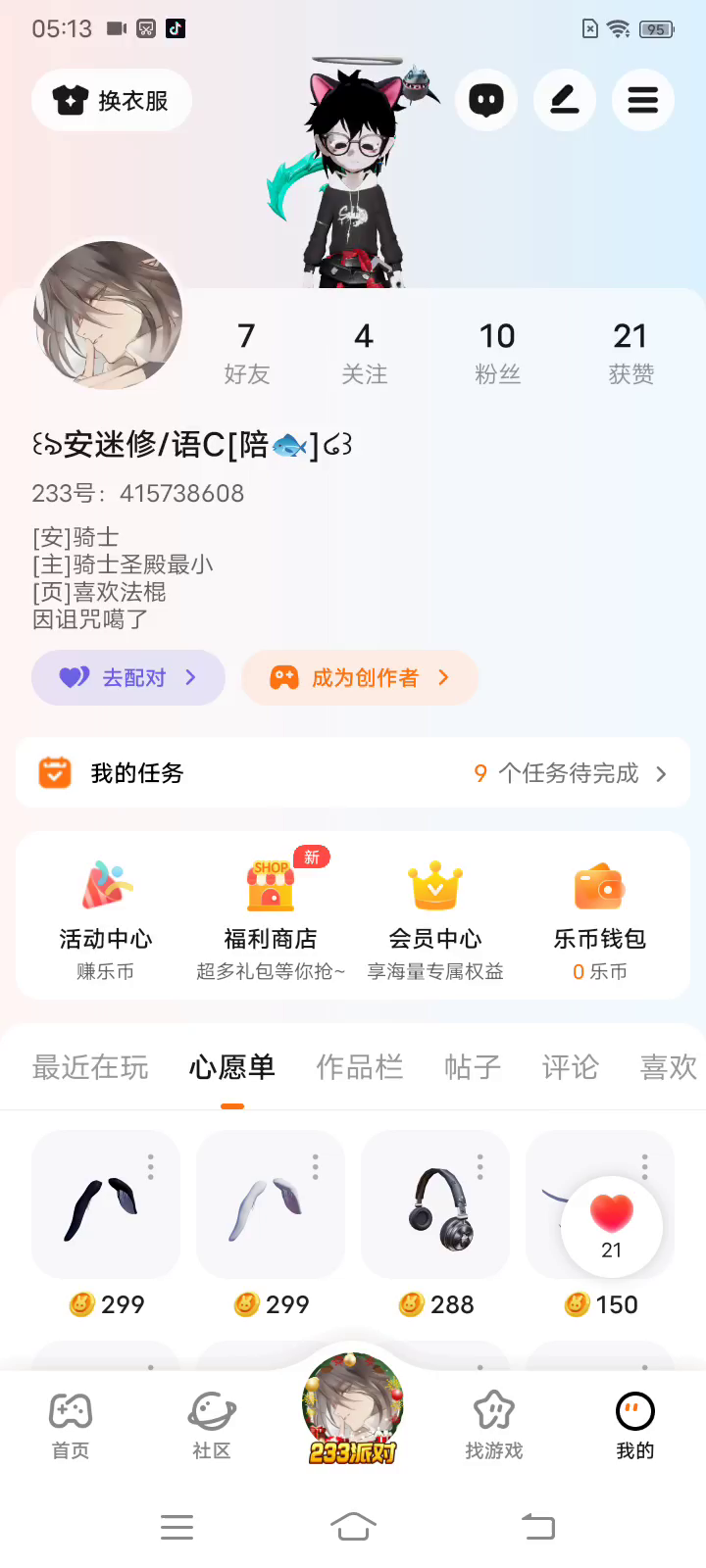This screenshot has width=706, height=1568.
Task: Open 活动中心 activity center
Action: tap(106, 916)
